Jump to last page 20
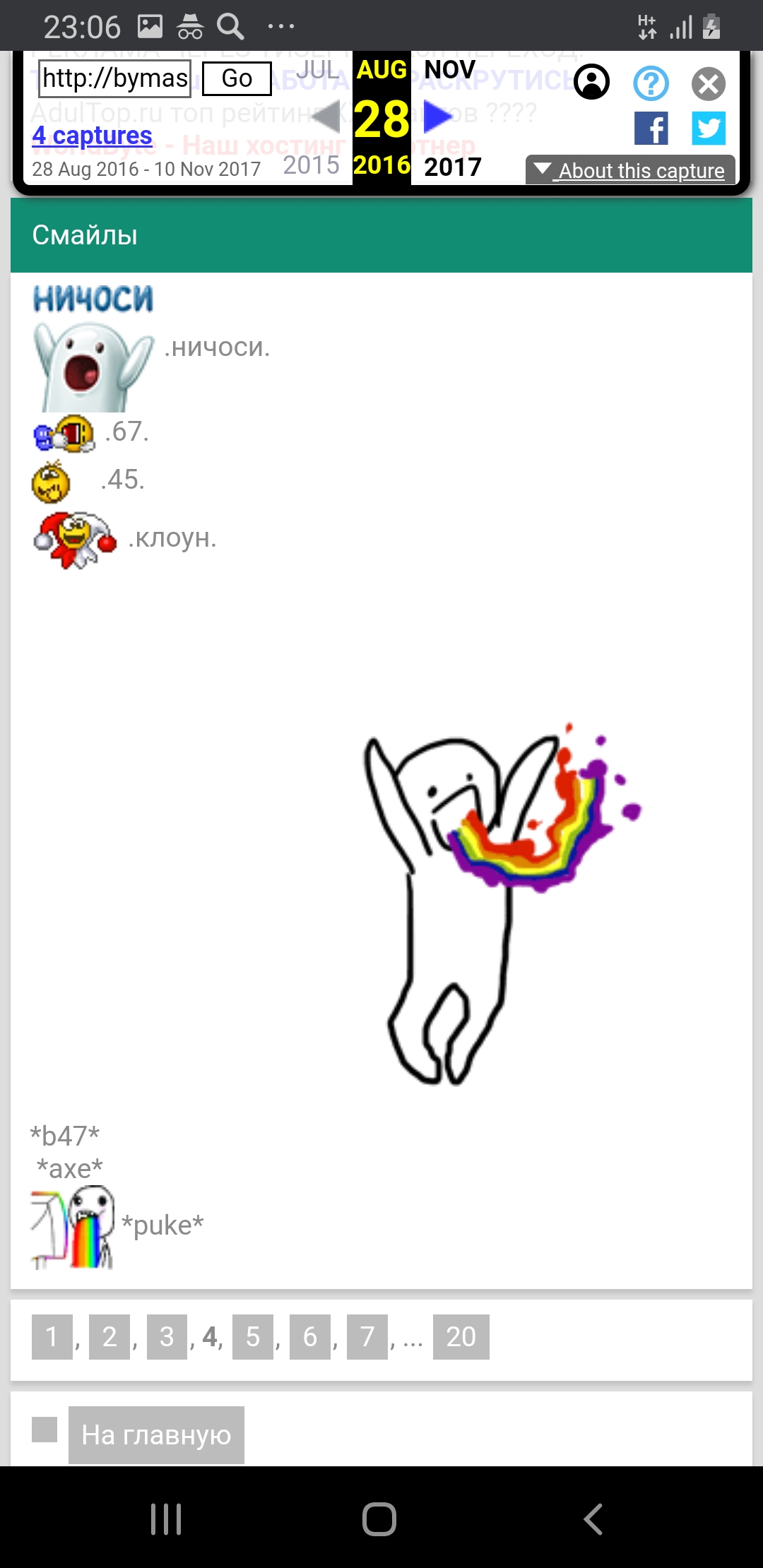The width and height of the screenshot is (763, 1568). 461,1336
